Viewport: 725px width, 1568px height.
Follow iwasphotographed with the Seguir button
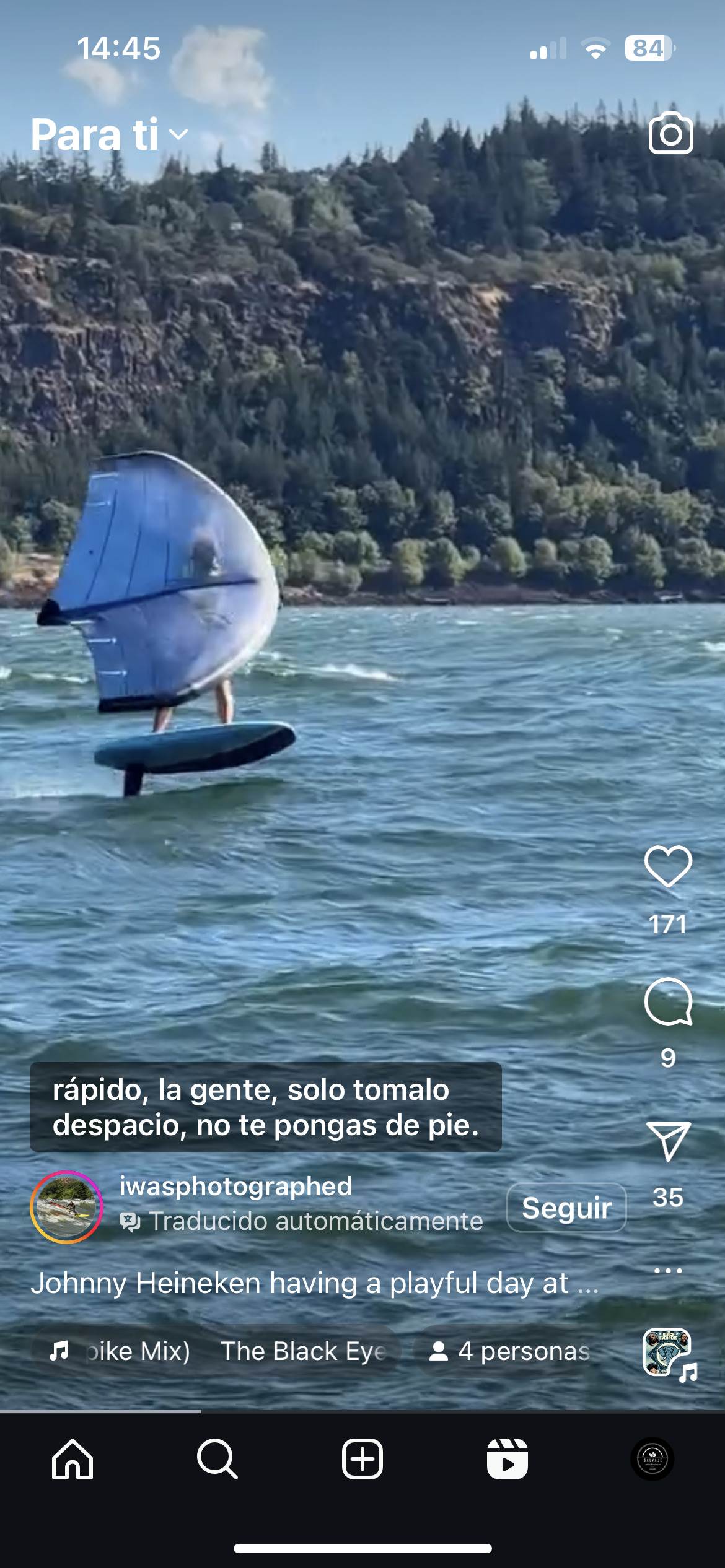(566, 1208)
